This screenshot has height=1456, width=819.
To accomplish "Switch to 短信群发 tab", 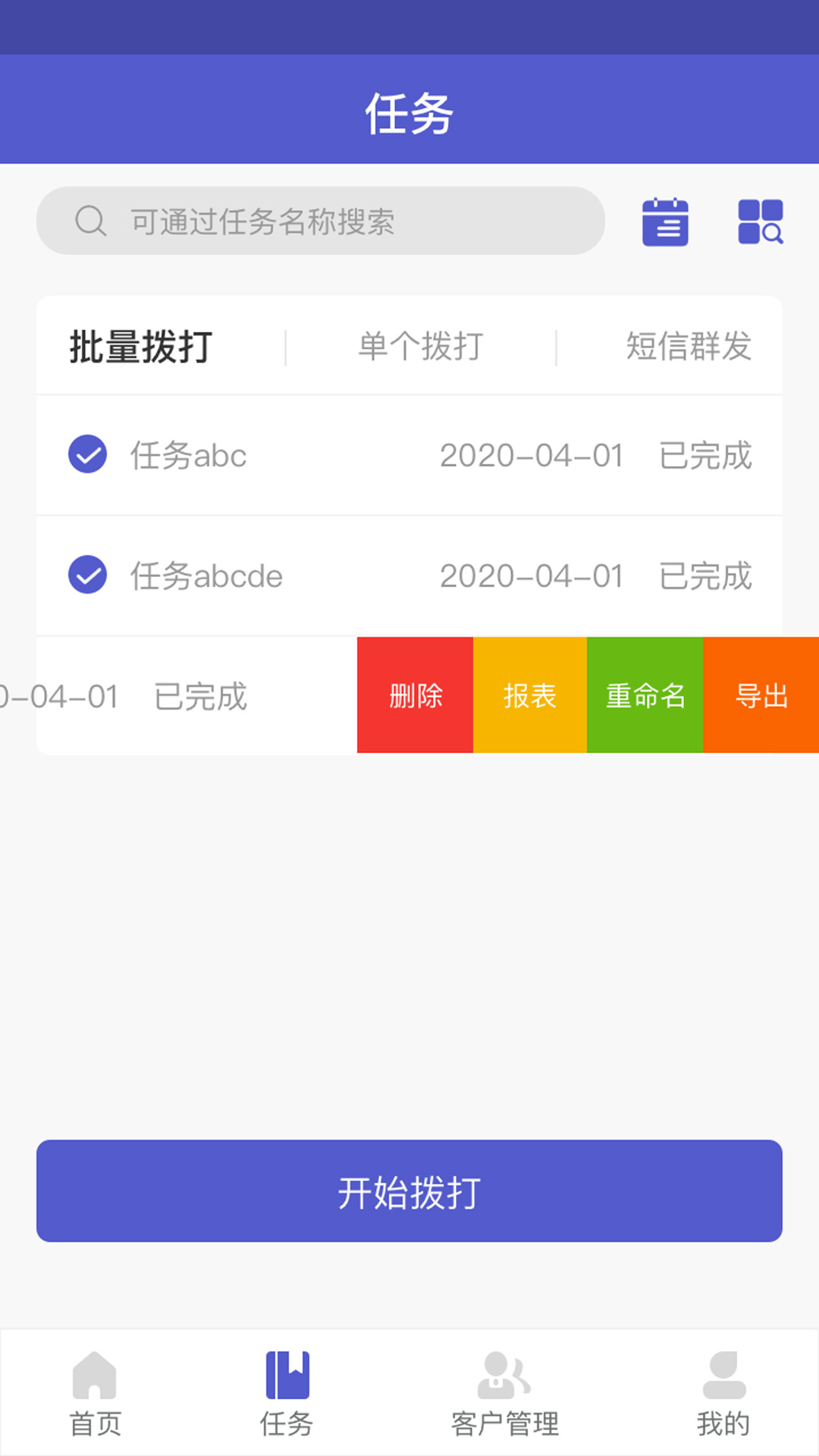I will [x=688, y=347].
